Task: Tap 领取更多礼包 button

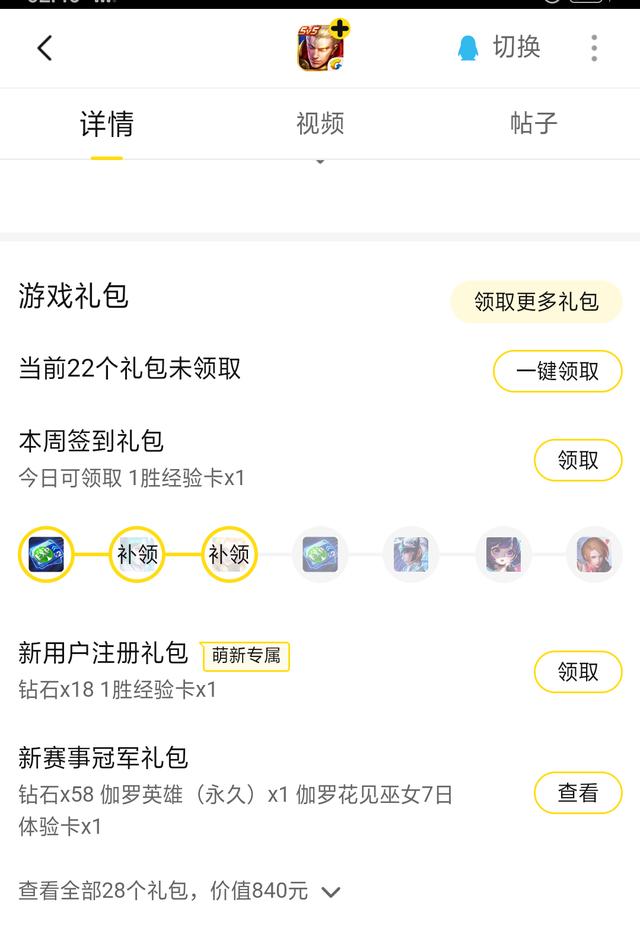Action: [536, 301]
